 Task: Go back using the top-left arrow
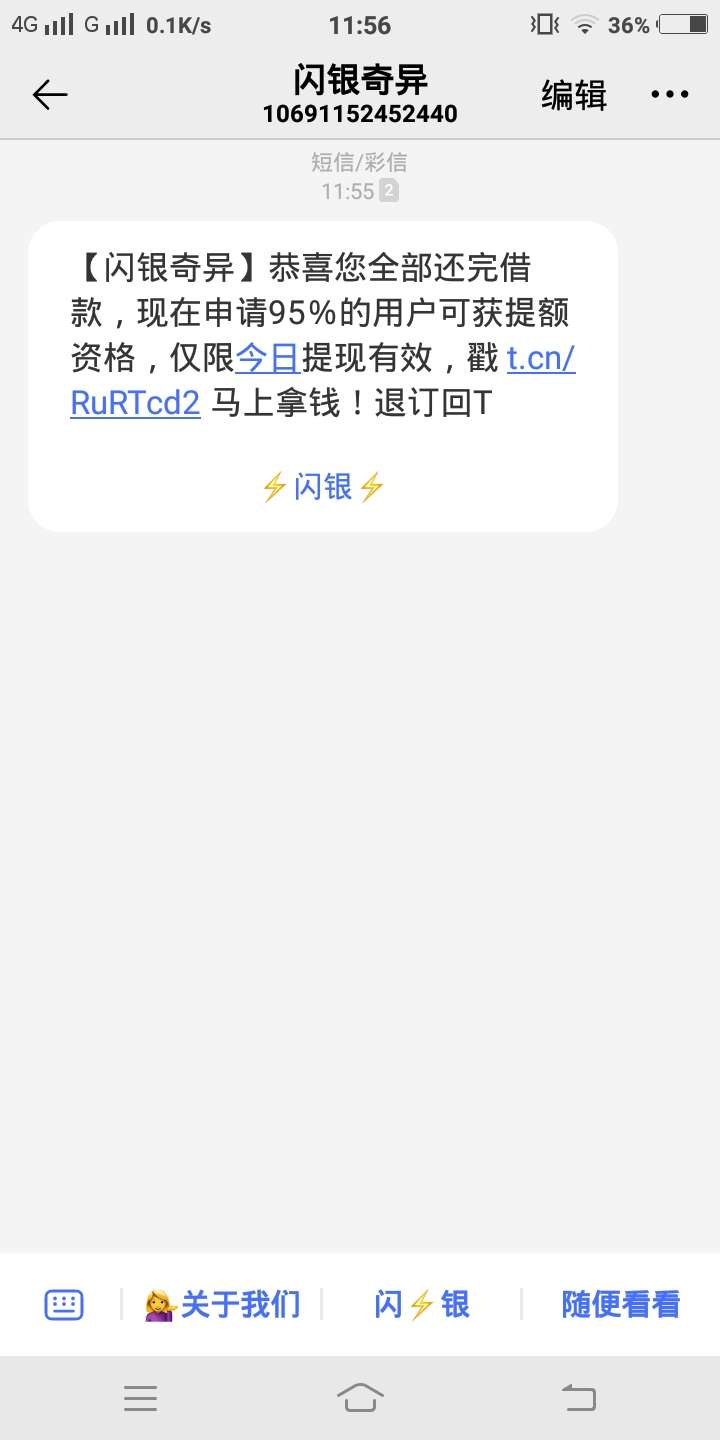(x=50, y=95)
